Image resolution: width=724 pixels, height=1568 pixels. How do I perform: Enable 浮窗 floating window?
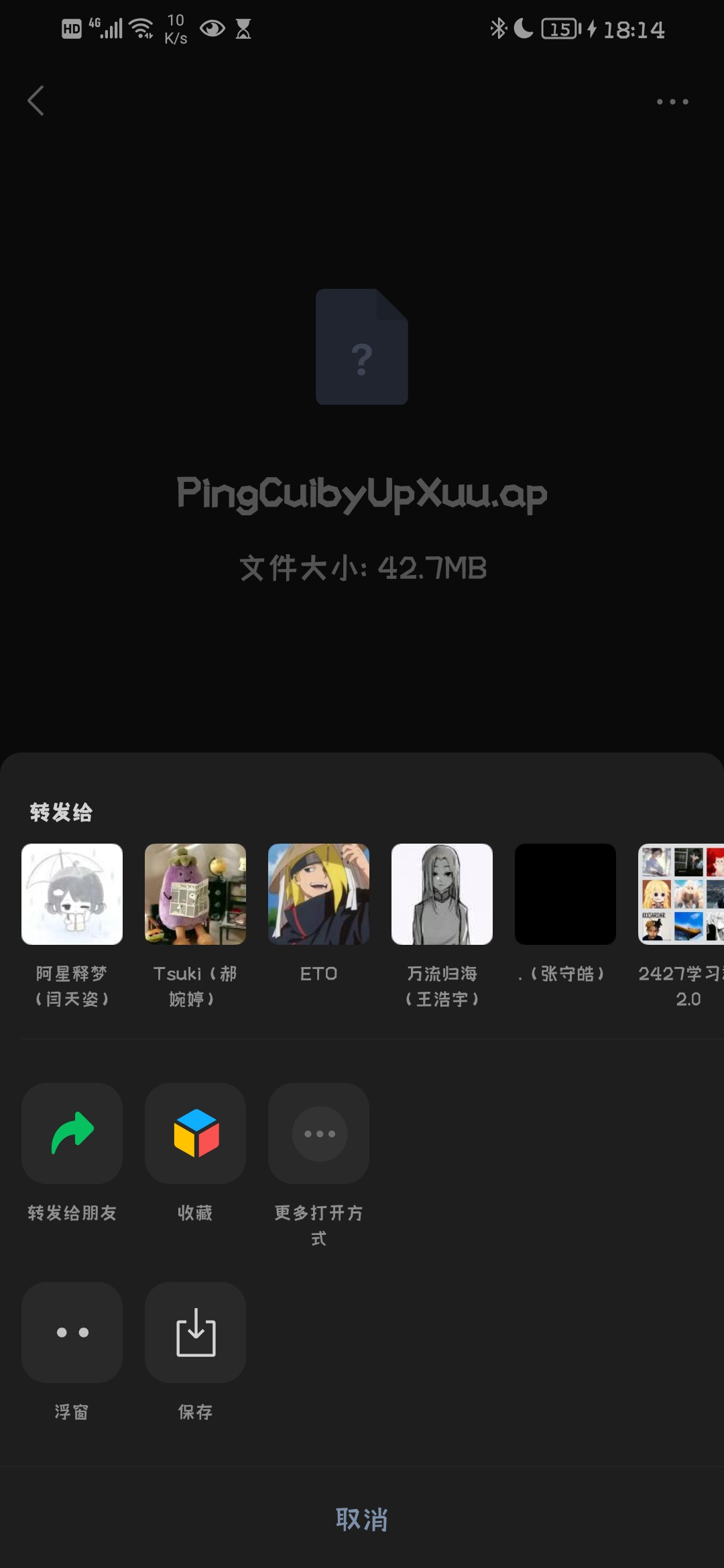[72, 1333]
